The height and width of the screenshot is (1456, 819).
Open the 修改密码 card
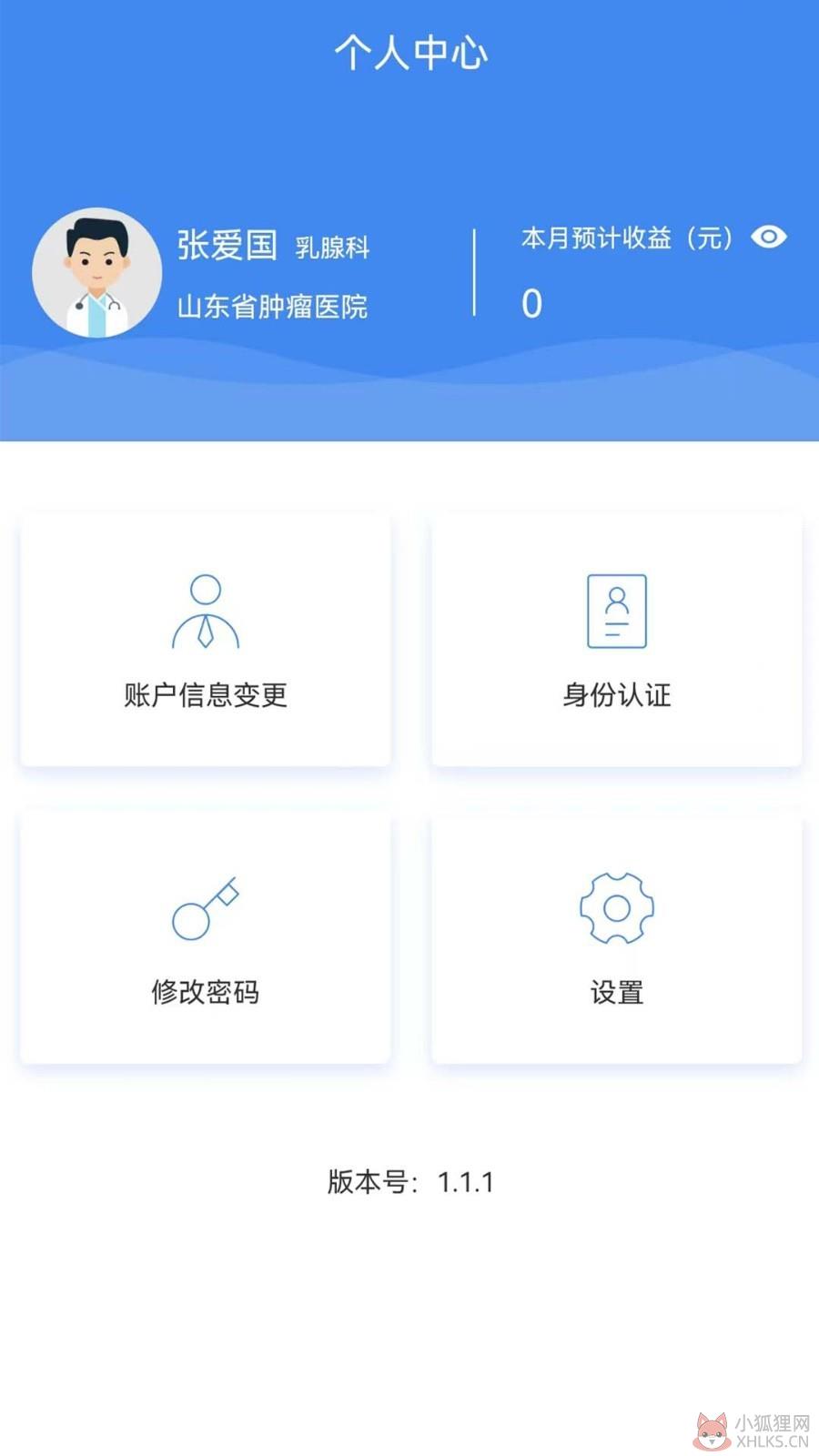click(206, 938)
